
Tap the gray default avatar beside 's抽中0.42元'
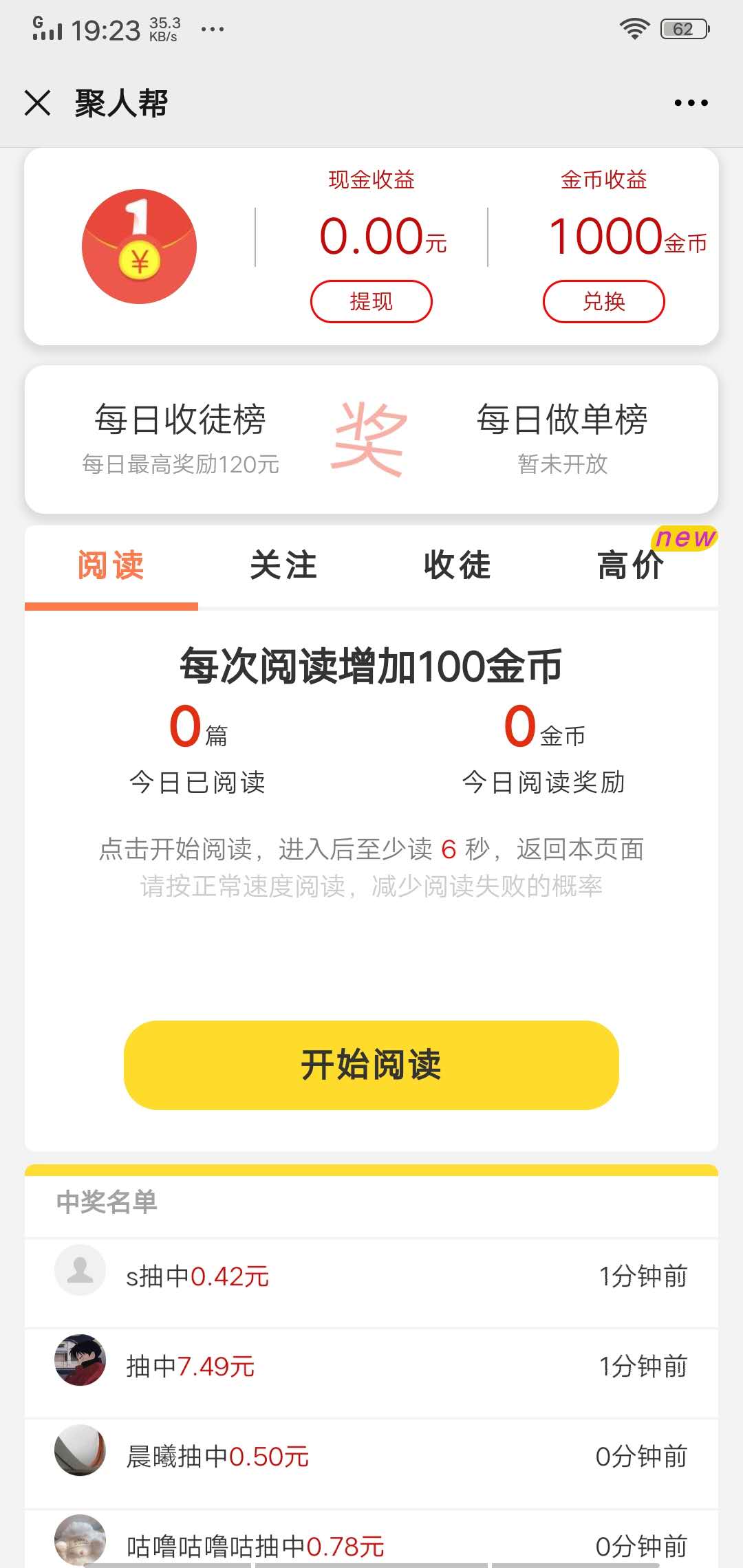coord(80,1271)
